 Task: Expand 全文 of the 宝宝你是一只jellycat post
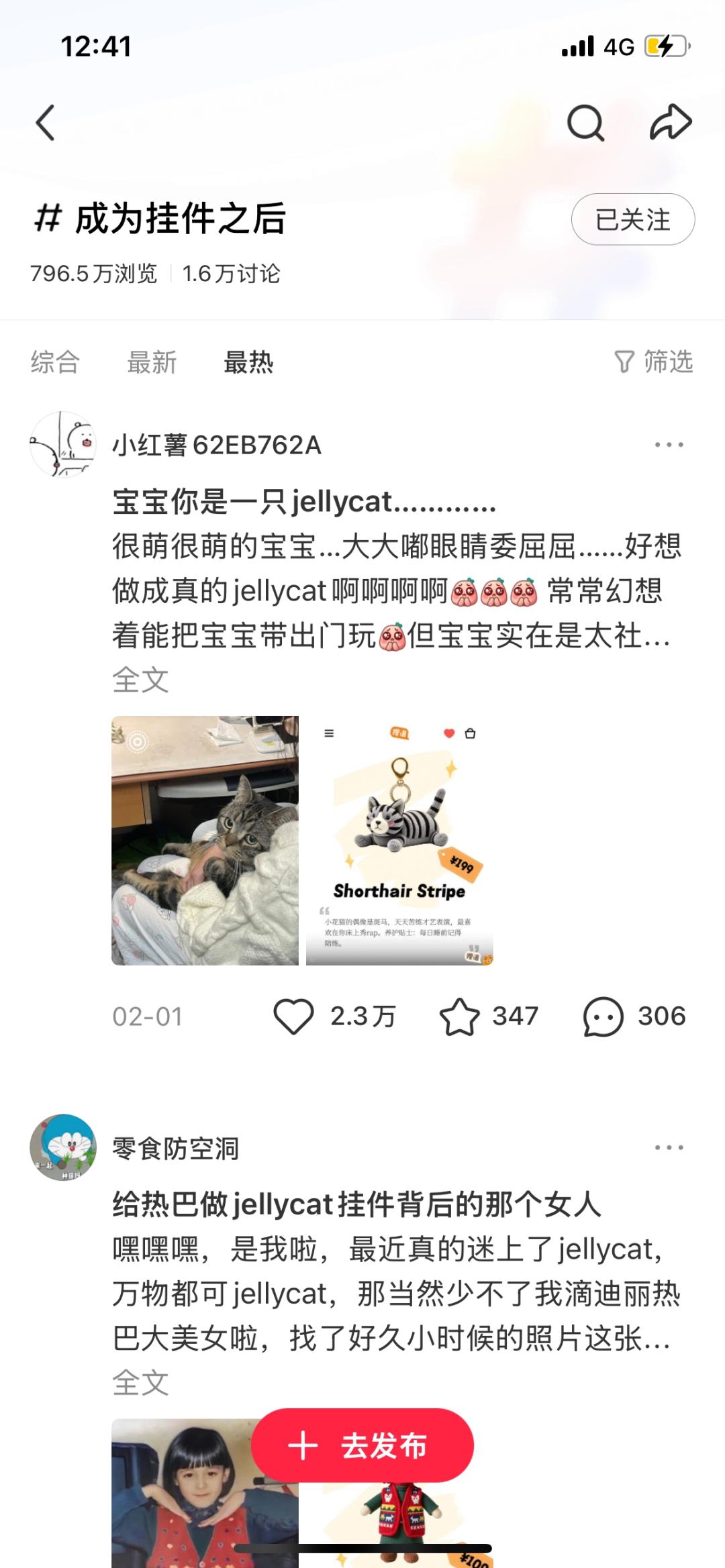coord(140,680)
